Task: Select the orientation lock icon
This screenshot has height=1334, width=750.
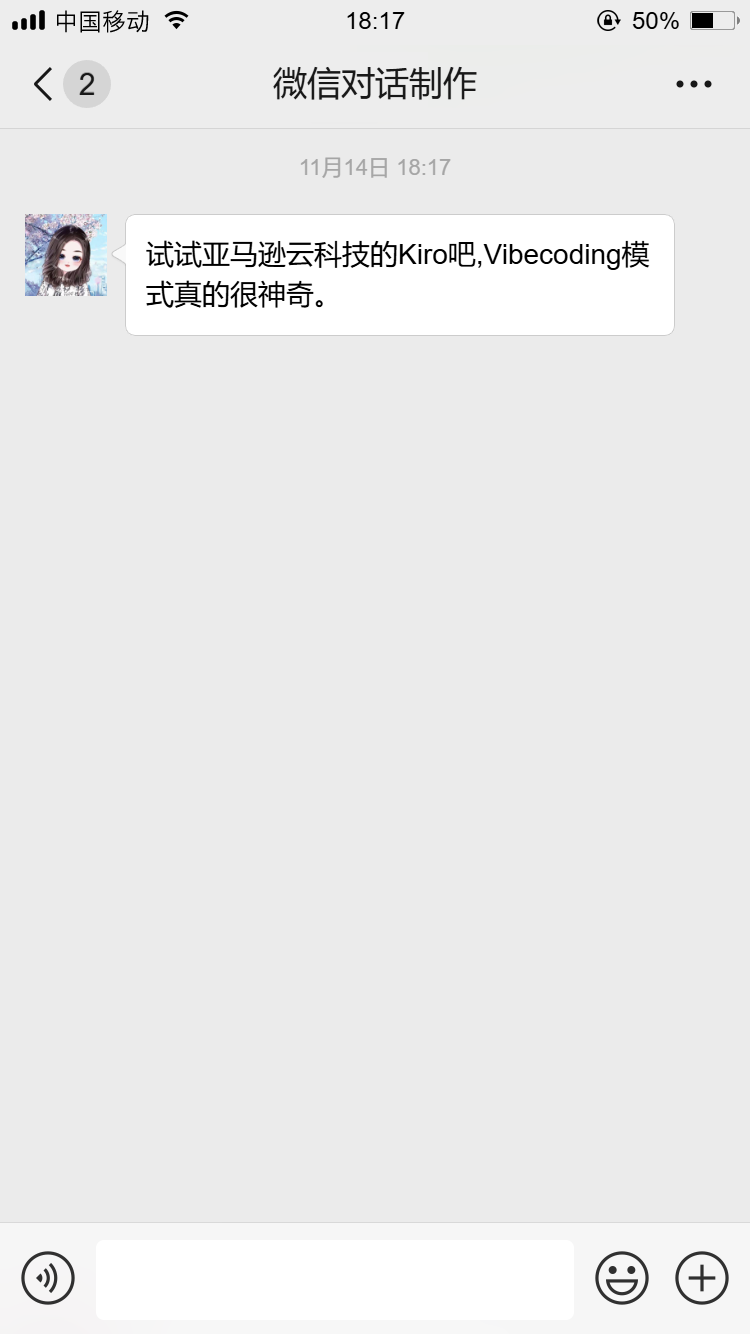Action: [608, 20]
